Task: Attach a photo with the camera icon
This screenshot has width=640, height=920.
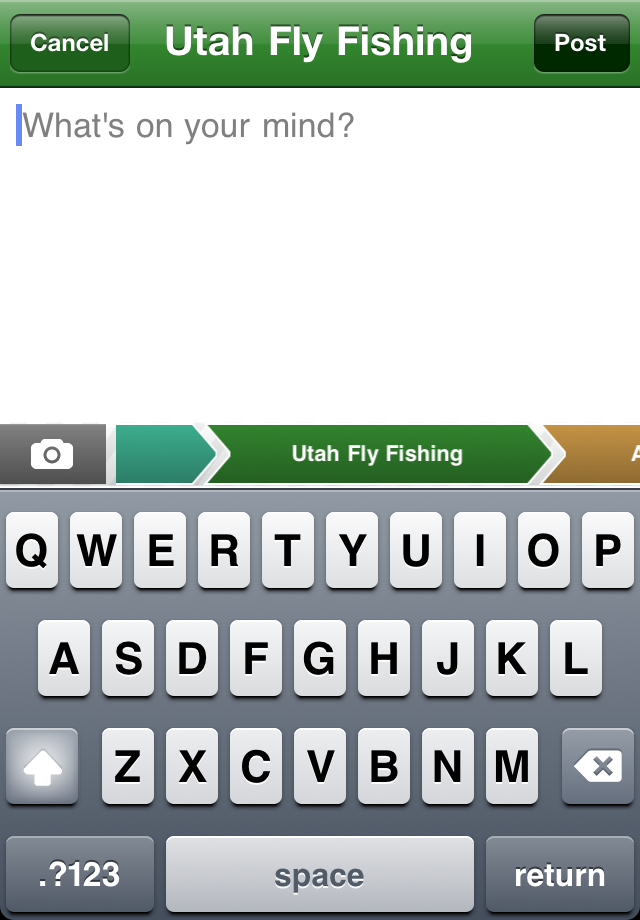Action: click(x=52, y=455)
